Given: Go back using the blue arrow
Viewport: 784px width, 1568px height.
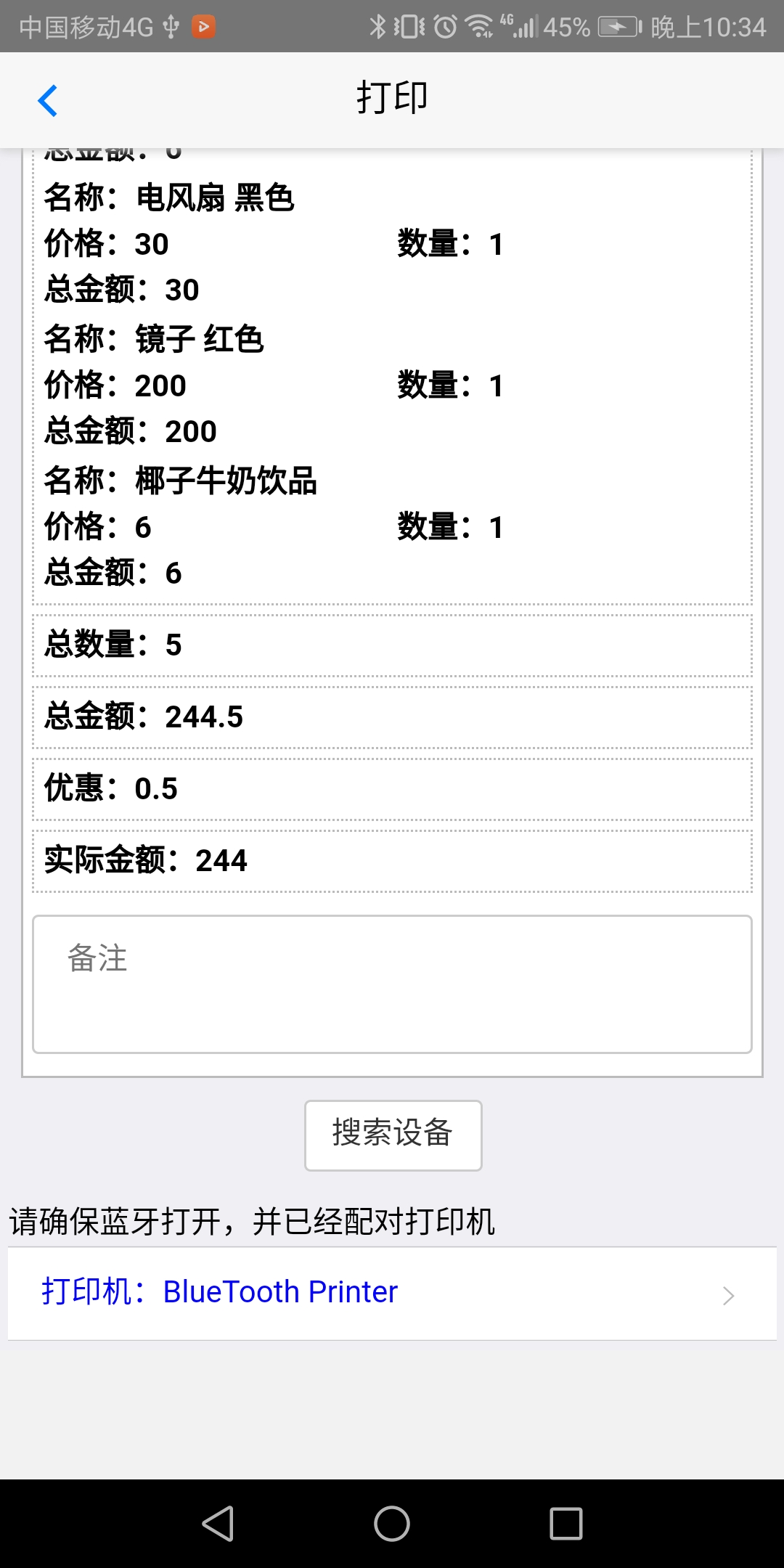Looking at the screenshot, I should click(48, 100).
